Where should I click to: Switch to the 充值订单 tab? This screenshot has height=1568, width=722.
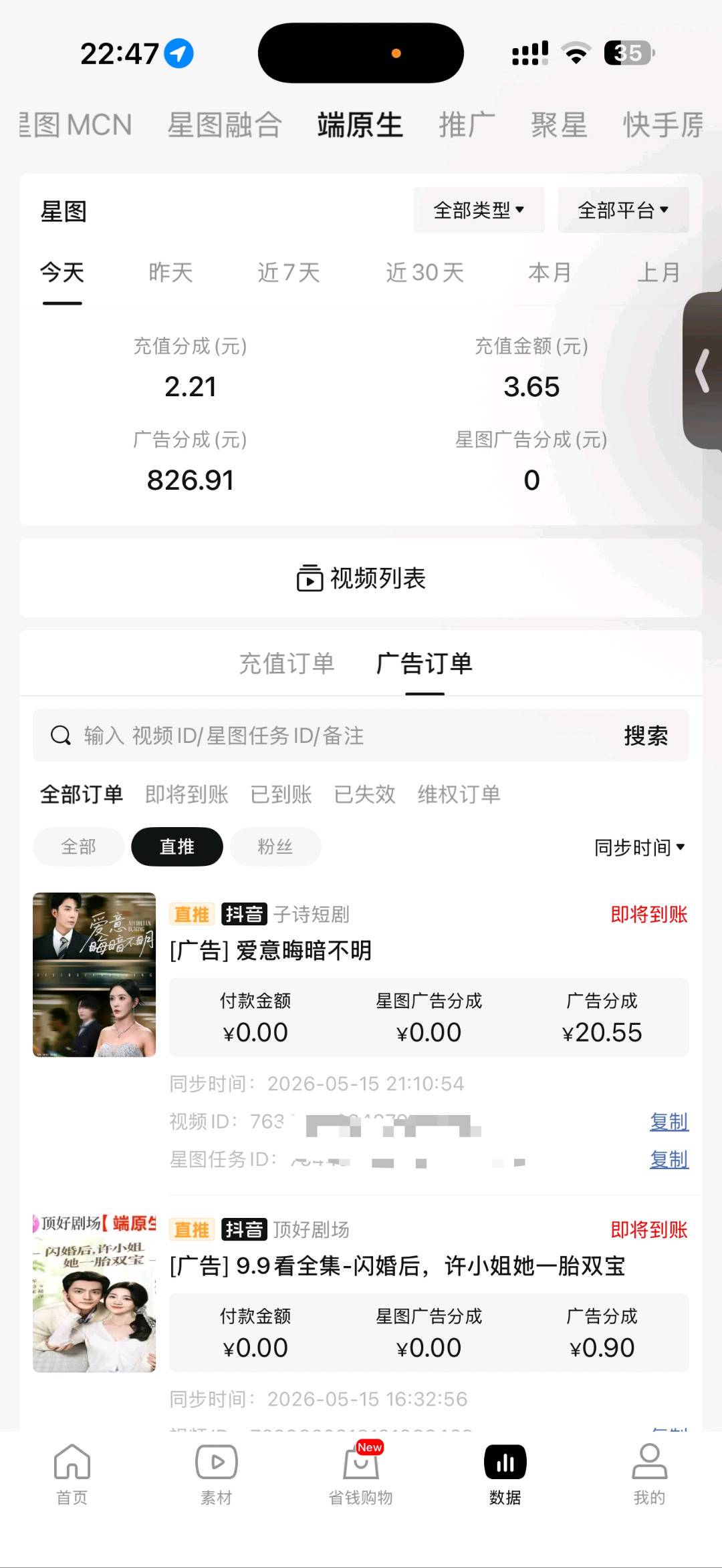pyautogui.click(x=287, y=663)
